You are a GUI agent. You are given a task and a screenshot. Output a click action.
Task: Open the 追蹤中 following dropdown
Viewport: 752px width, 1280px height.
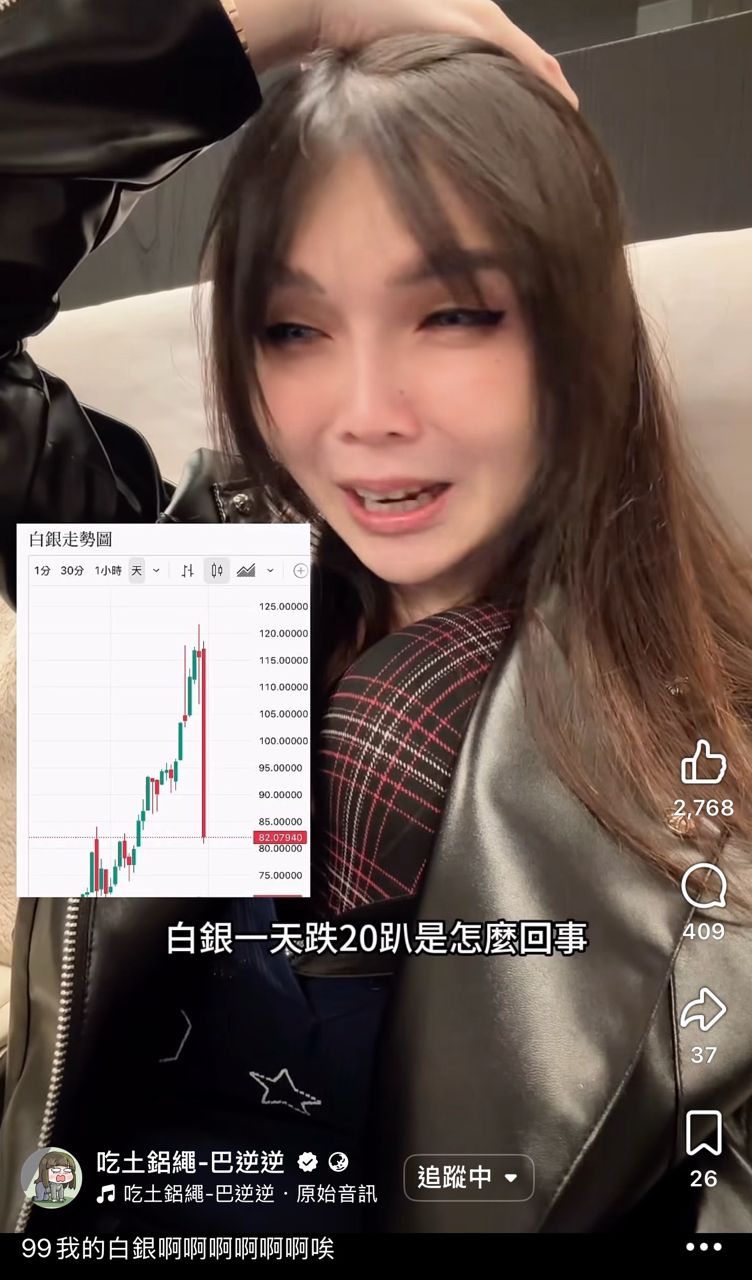coord(468,1177)
